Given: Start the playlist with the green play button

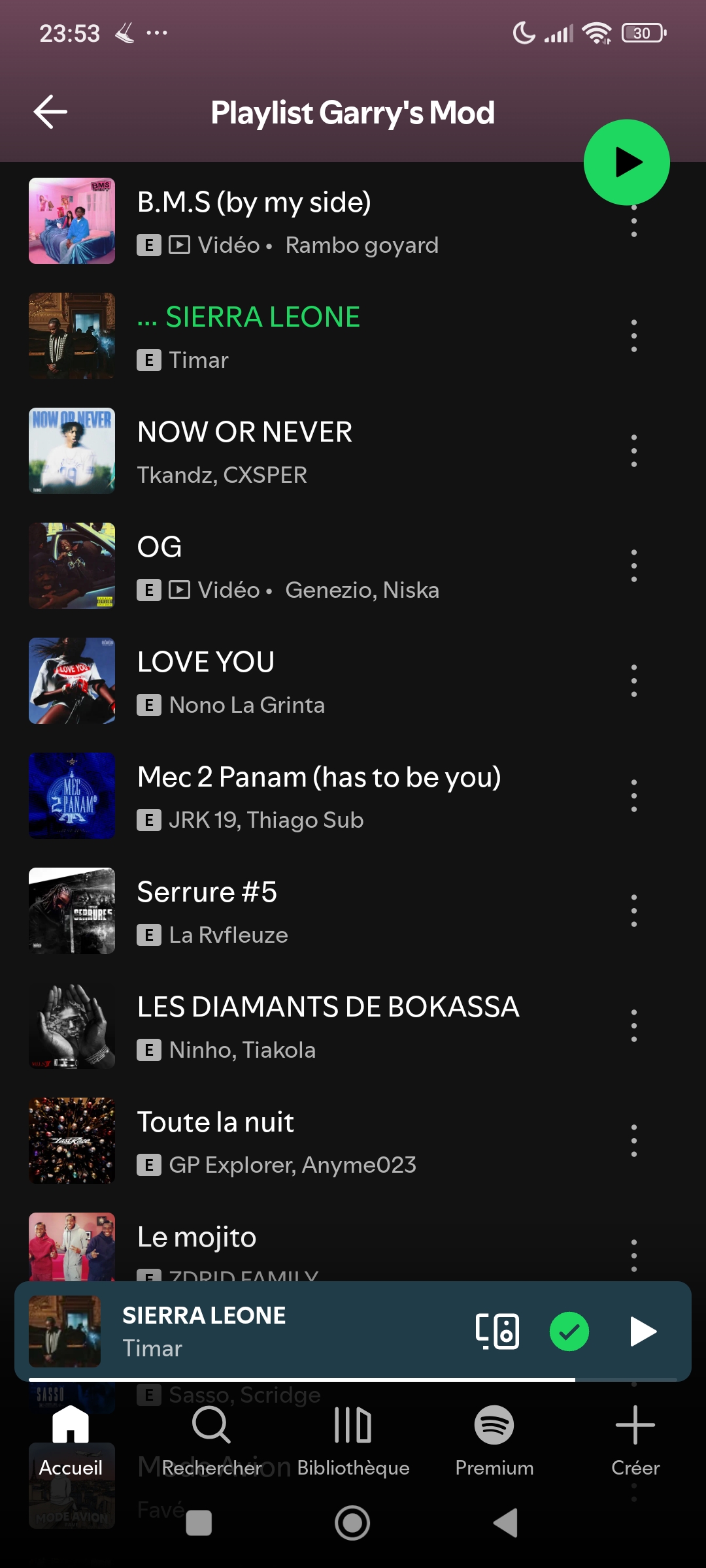Looking at the screenshot, I should coord(626,162).
